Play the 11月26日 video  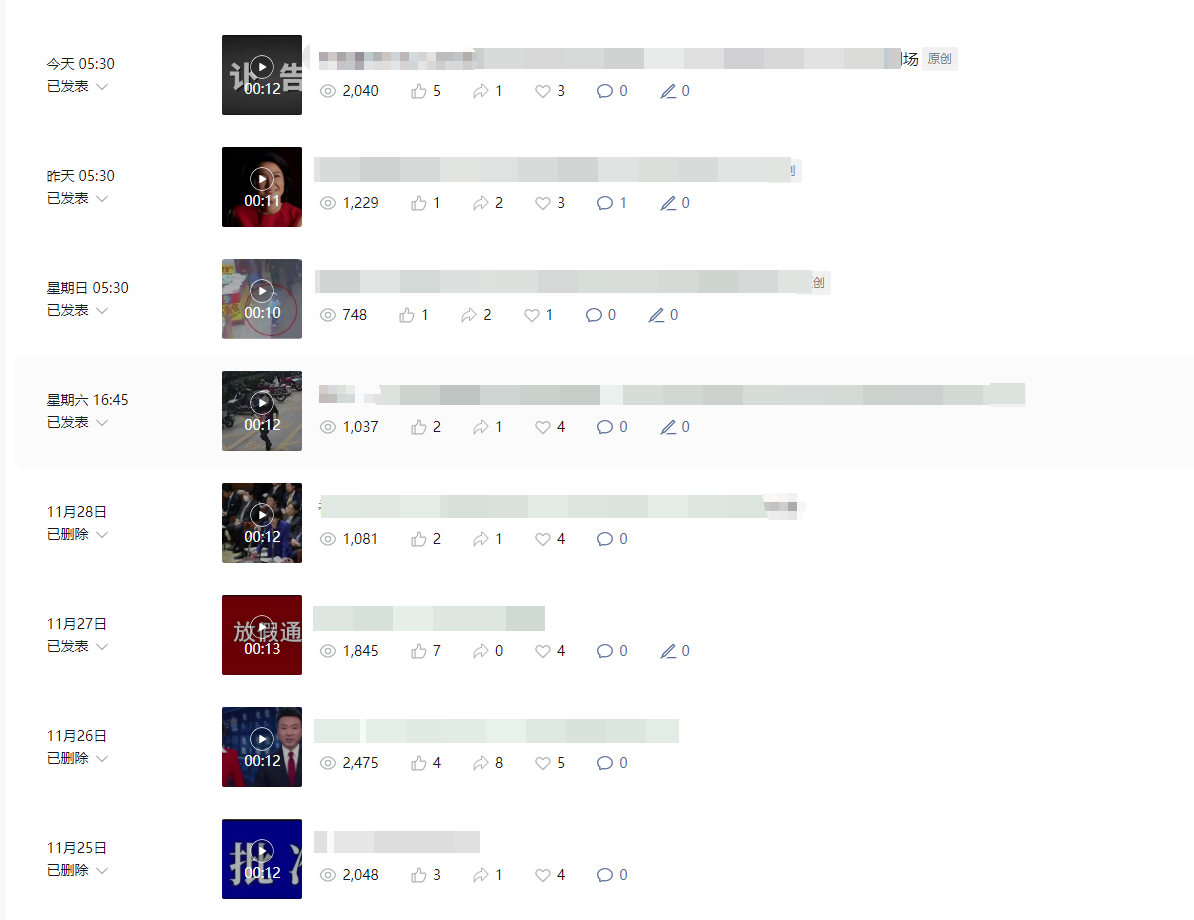tap(262, 739)
